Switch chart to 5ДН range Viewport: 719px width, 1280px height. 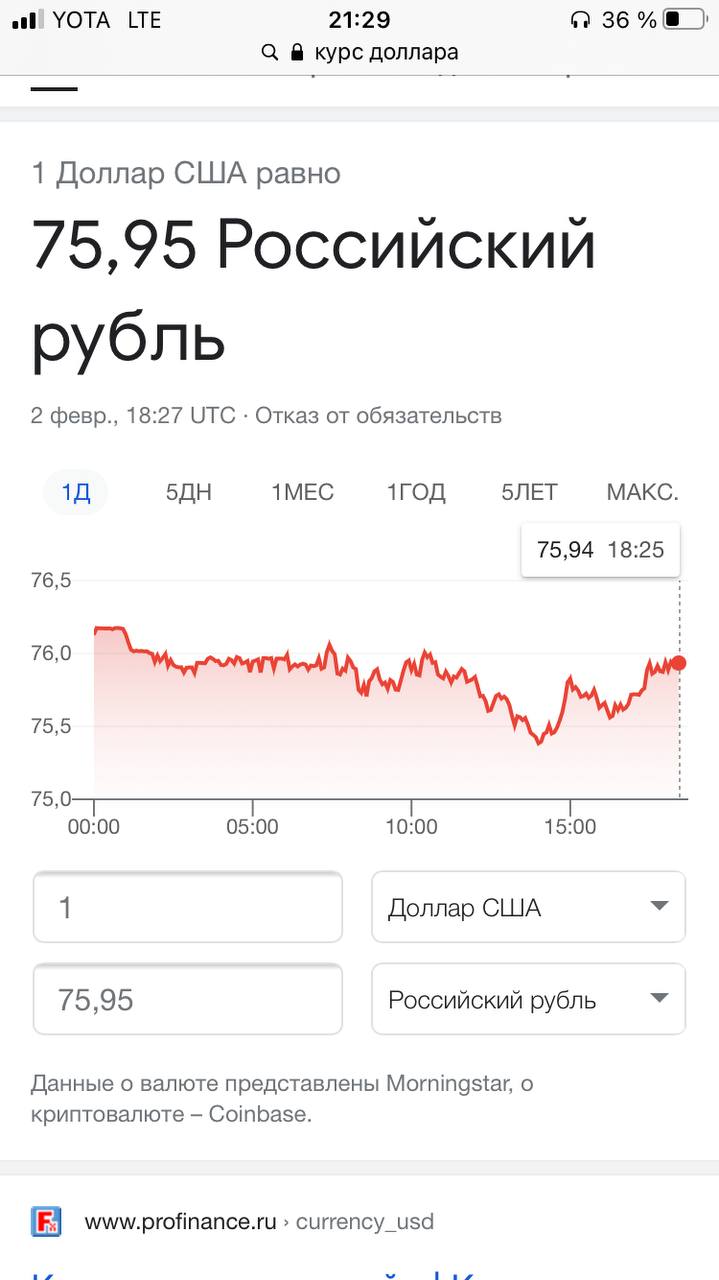pos(189,492)
